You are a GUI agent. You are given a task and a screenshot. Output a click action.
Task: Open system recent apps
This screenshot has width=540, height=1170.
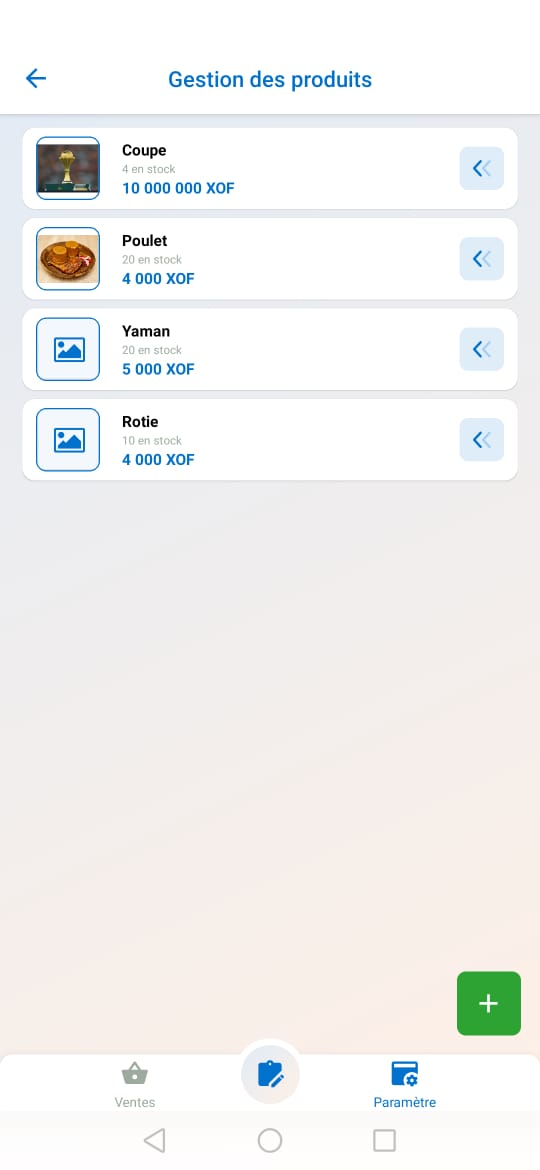(x=384, y=1140)
